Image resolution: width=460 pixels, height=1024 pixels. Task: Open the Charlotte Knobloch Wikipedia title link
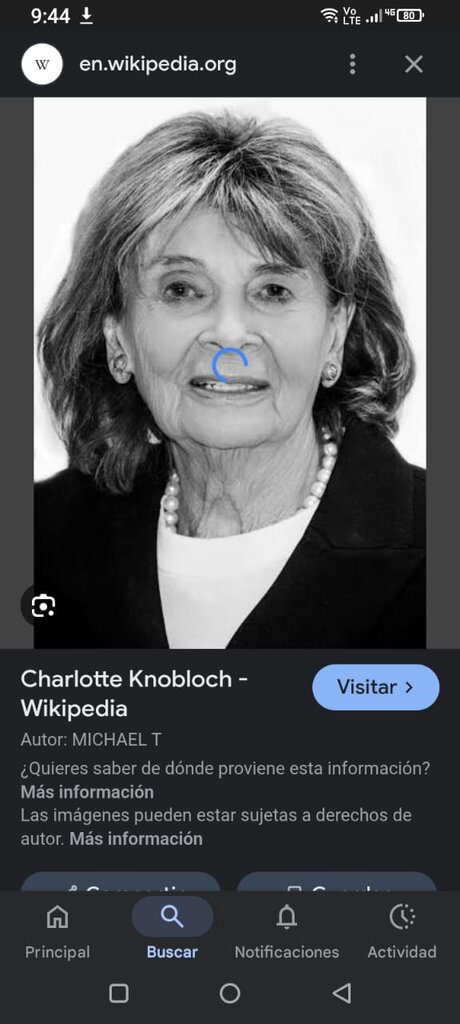coord(134,694)
